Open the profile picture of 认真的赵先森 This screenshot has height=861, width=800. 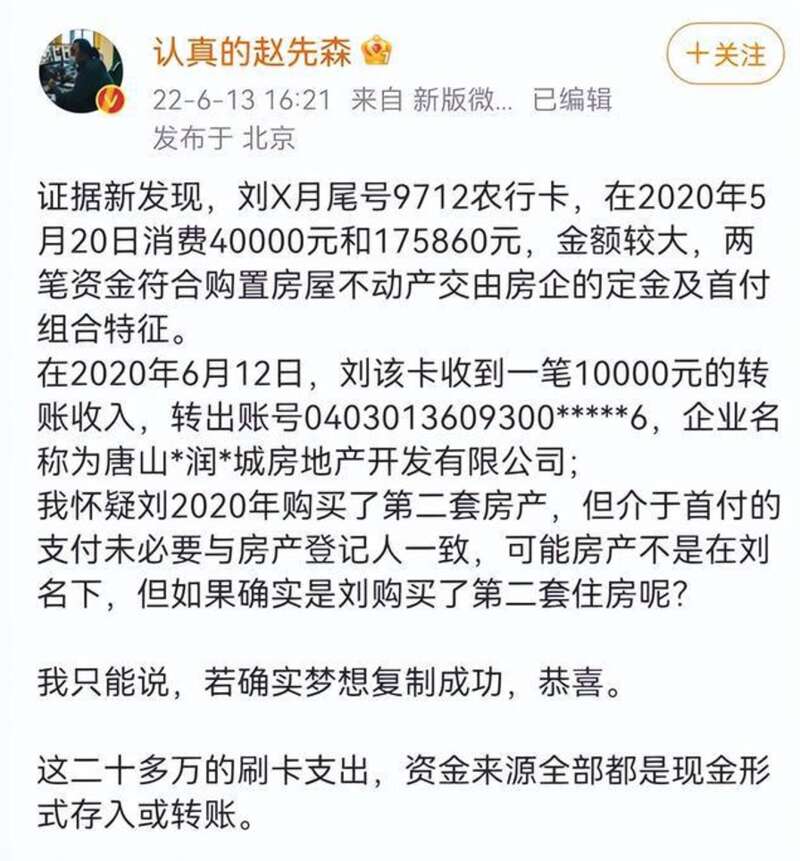(81, 71)
